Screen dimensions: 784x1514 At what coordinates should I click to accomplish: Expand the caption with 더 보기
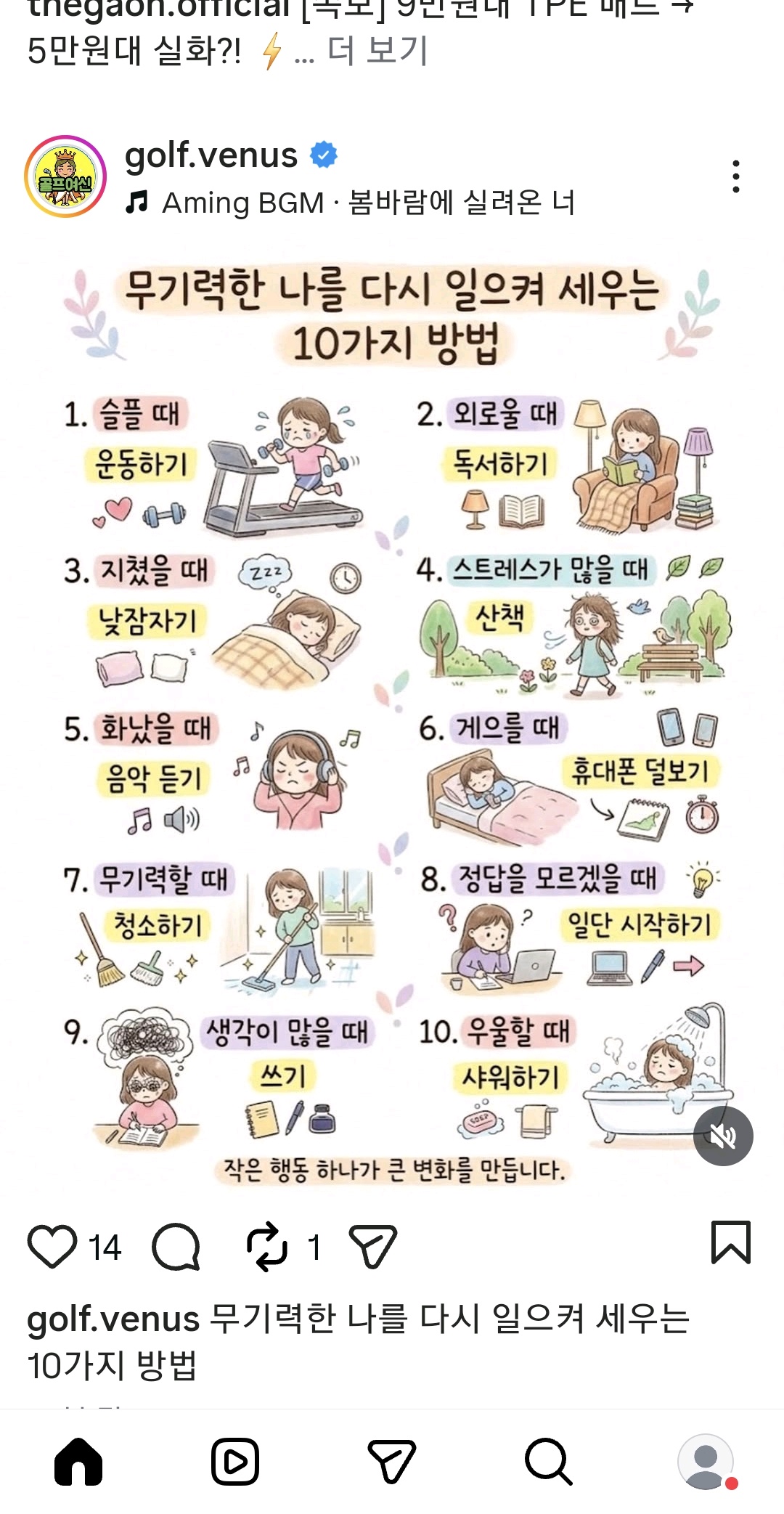click(x=377, y=51)
